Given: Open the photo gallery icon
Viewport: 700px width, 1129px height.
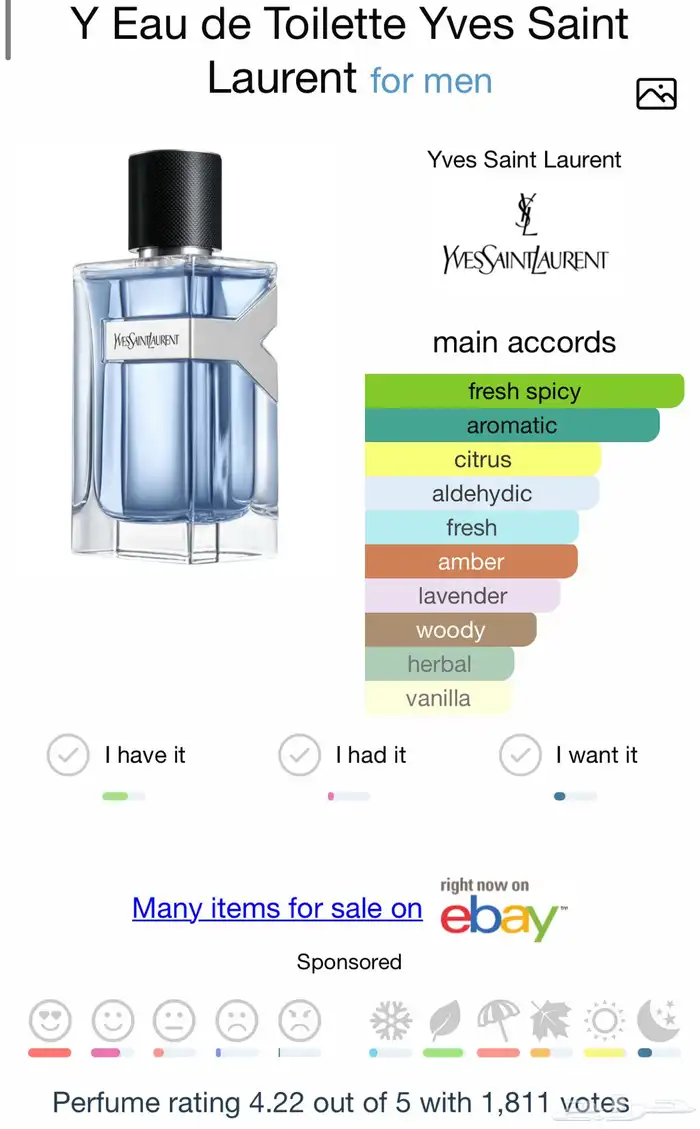Looking at the screenshot, I should pos(656,94).
